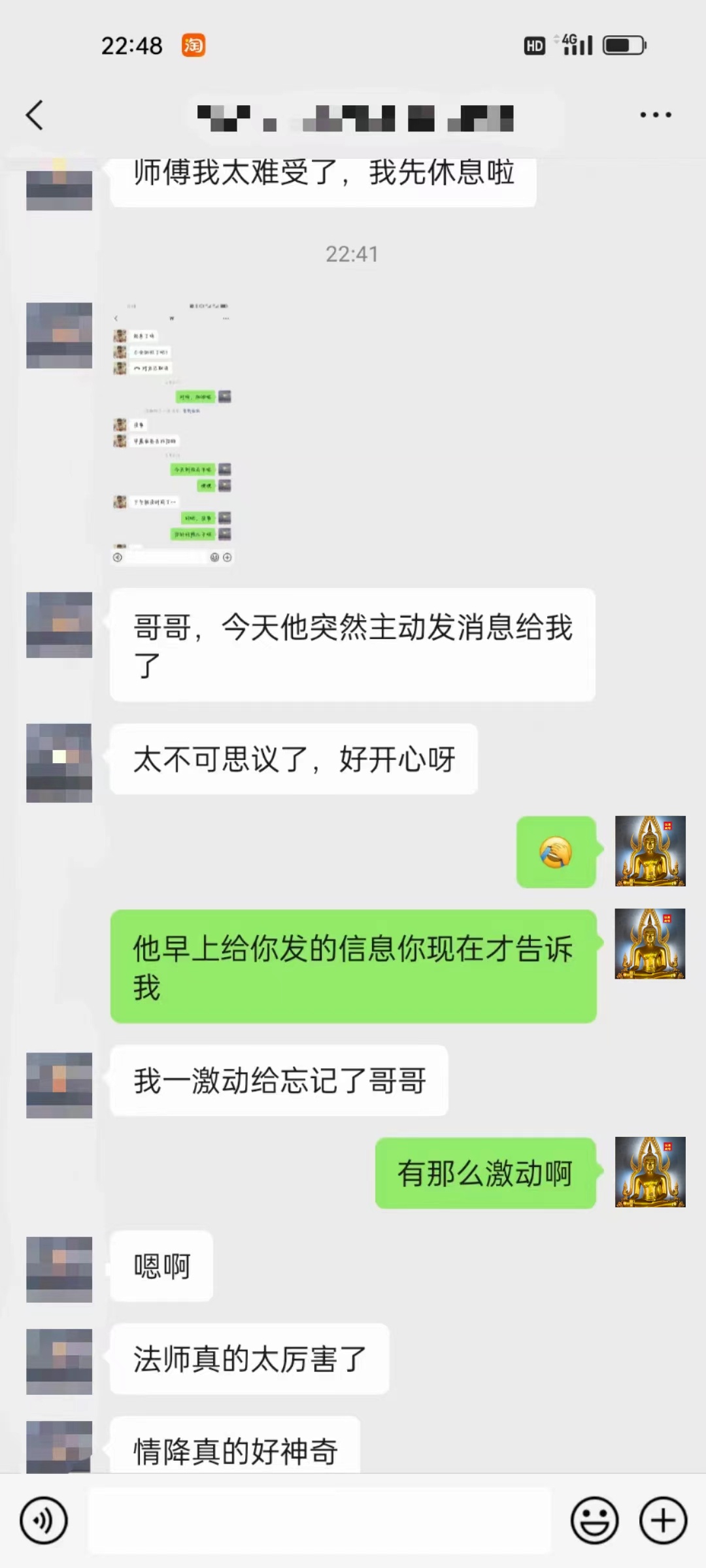
Task: Select the green 有那么激动啊 message
Action: click(x=486, y=1174)
